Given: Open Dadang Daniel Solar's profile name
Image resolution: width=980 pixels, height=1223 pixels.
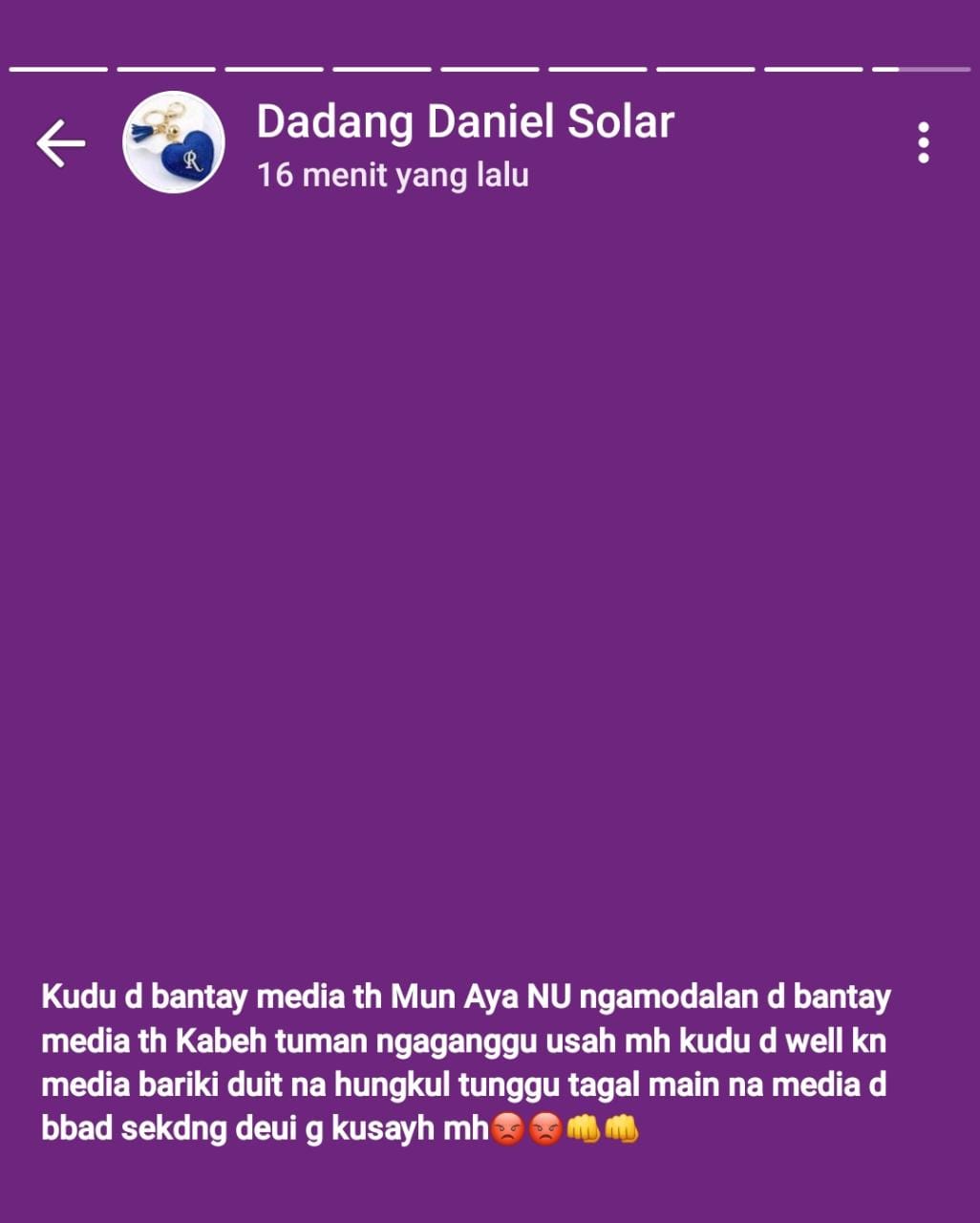Looking at the screenshot, I should pyautogui.click(x=465, y=122).
